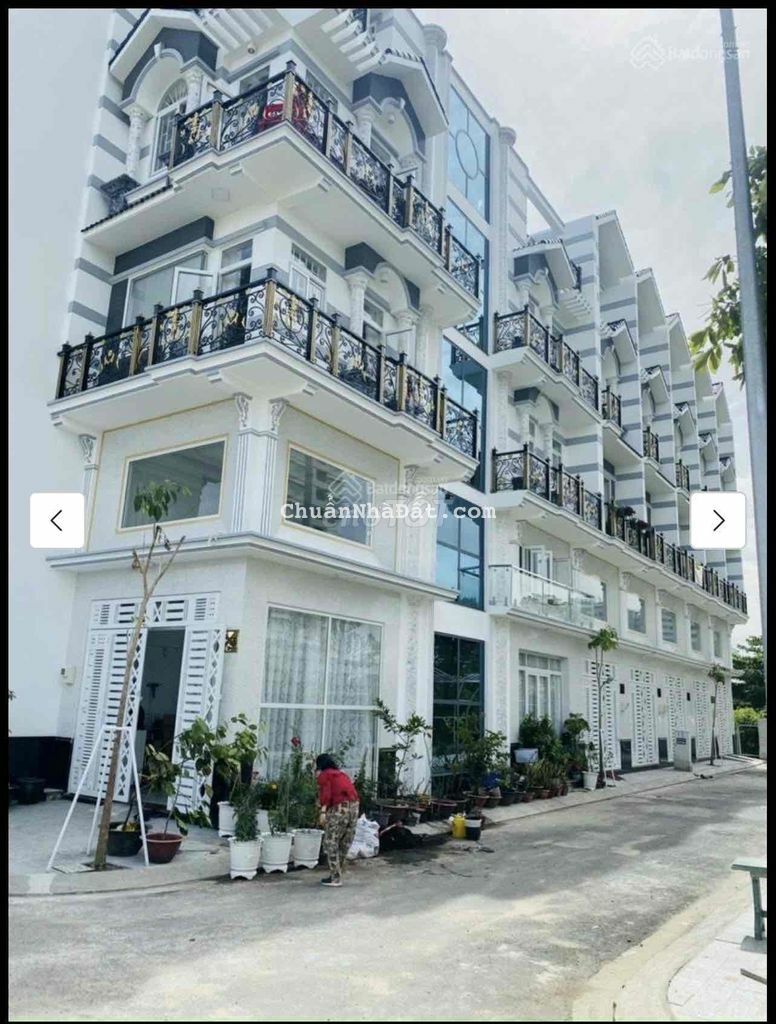Go to the previous photo
The image size is (776, 1024).
tap(57, 520)
